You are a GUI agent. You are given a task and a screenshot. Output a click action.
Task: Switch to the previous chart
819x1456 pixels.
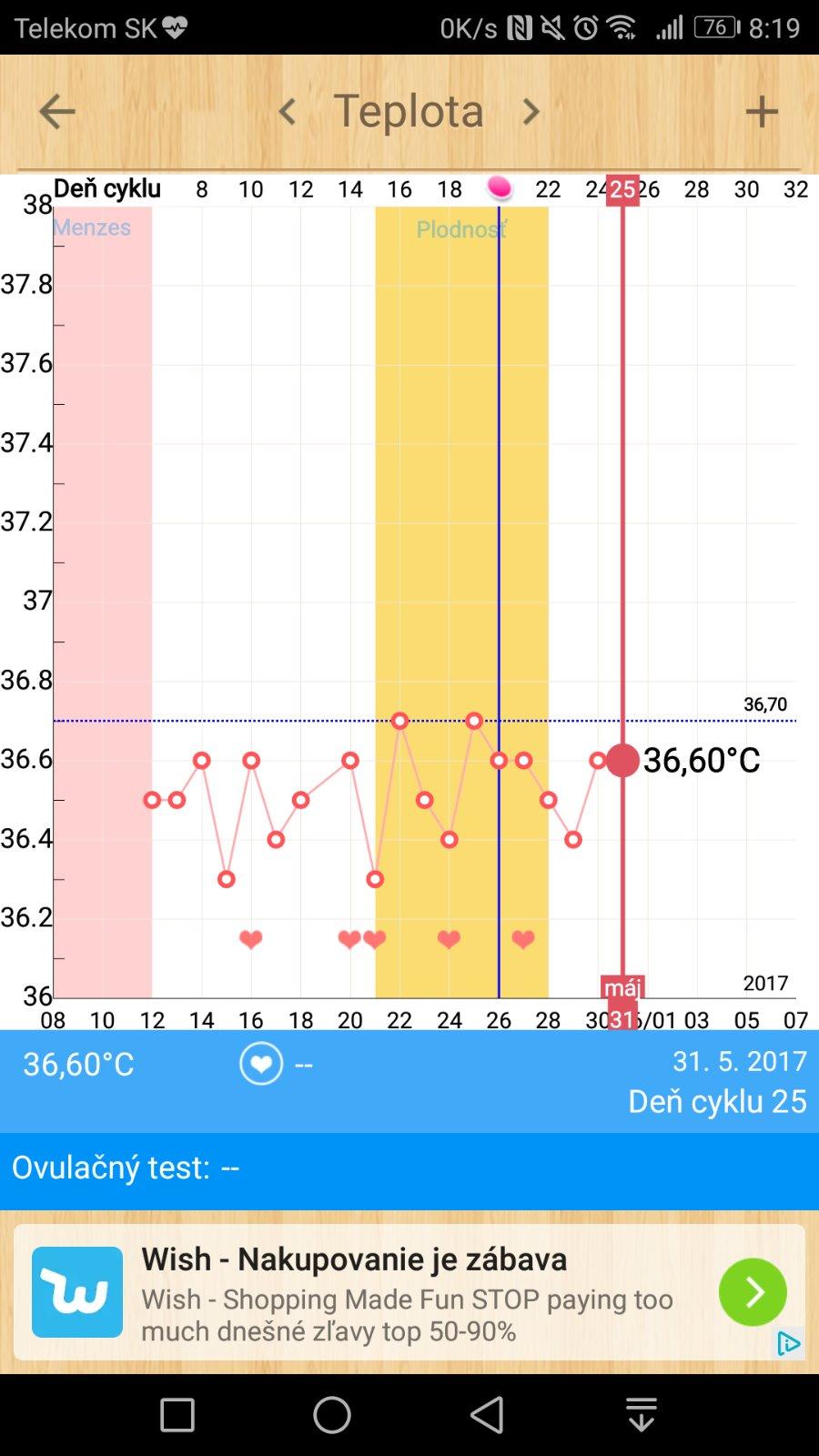(x=288, y=112)
